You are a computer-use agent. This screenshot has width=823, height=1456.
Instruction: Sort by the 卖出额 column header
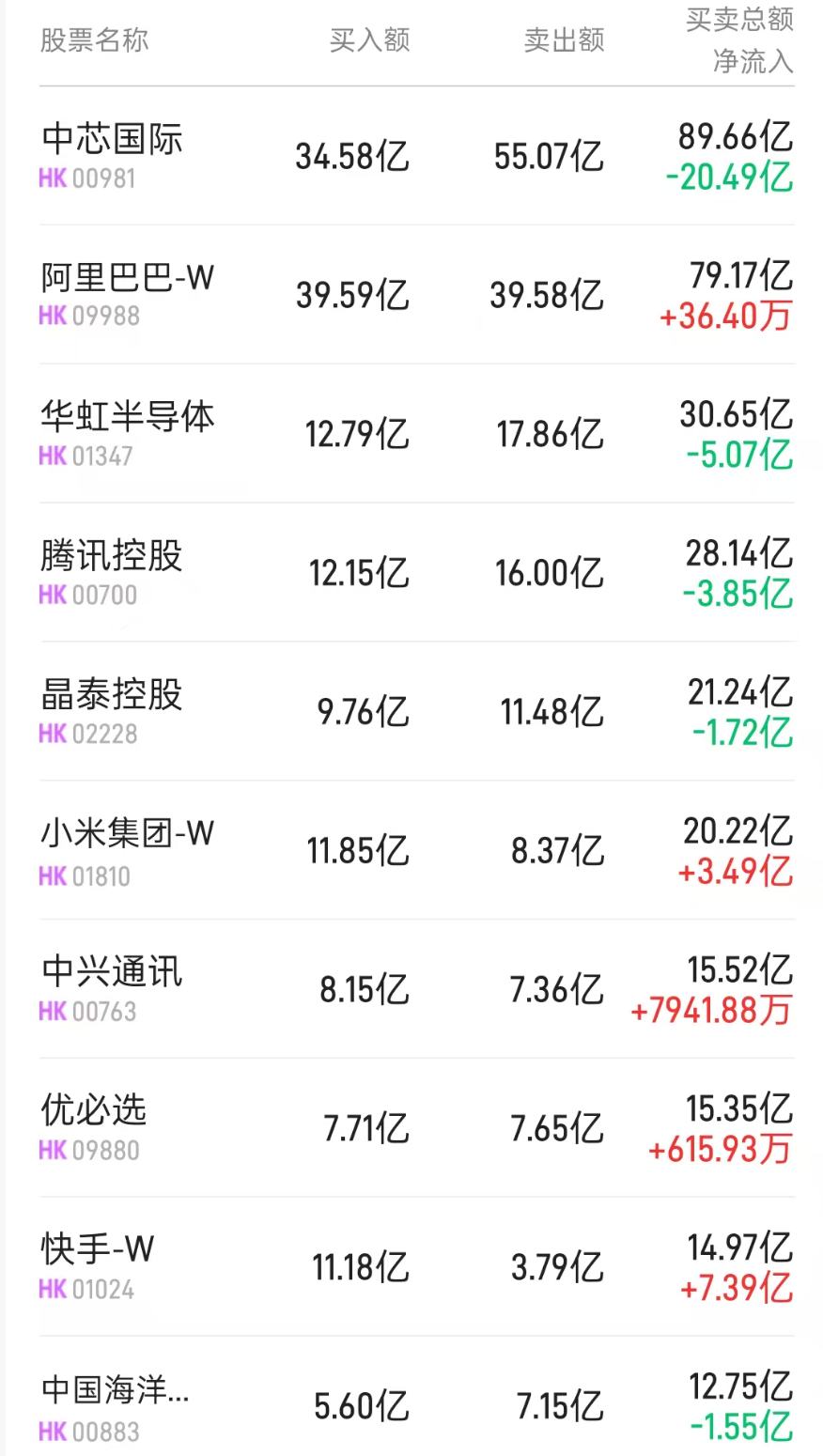(x=565, y=39)
